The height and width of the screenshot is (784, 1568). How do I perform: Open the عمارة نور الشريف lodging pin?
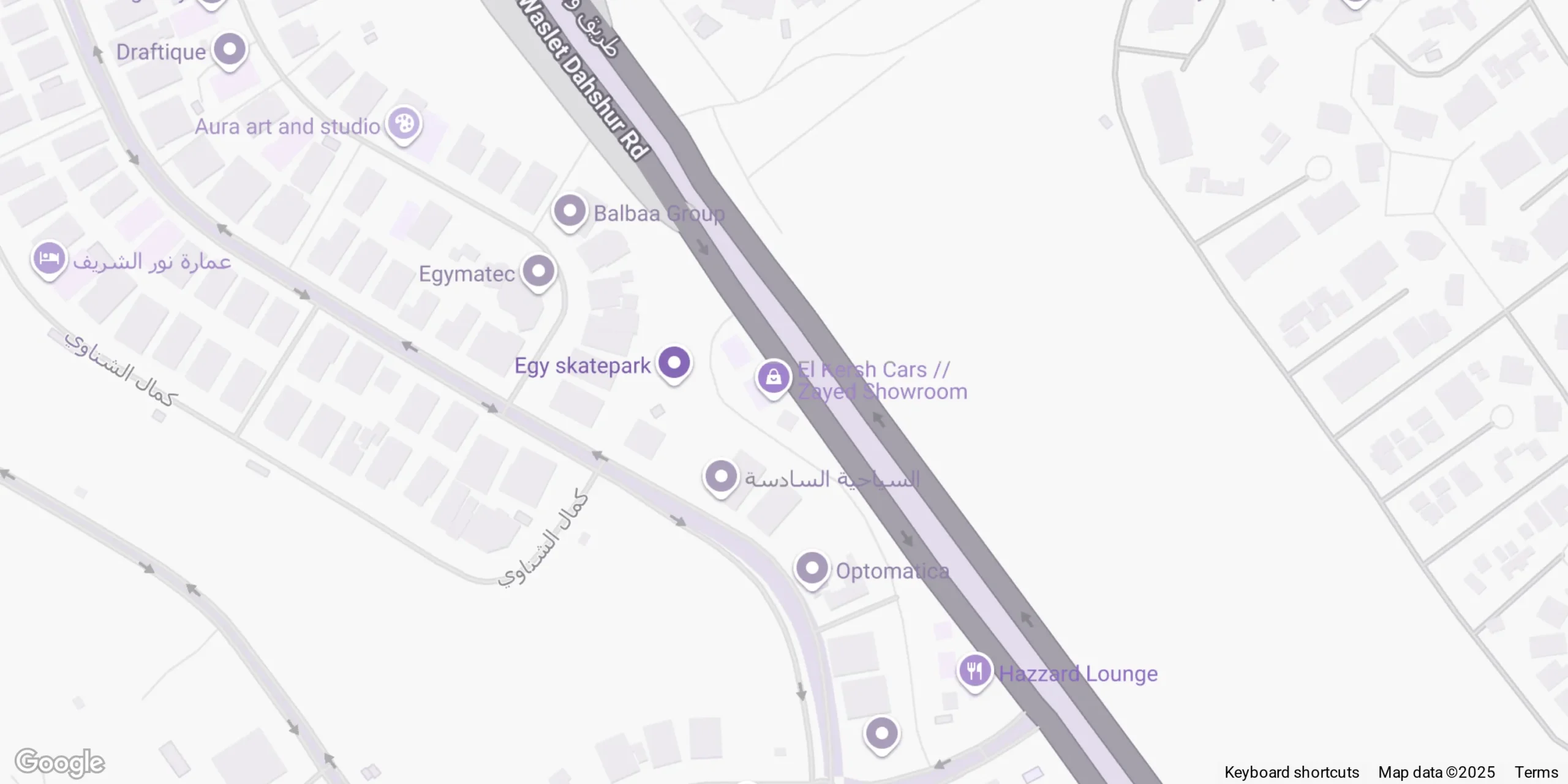(49, 259)
